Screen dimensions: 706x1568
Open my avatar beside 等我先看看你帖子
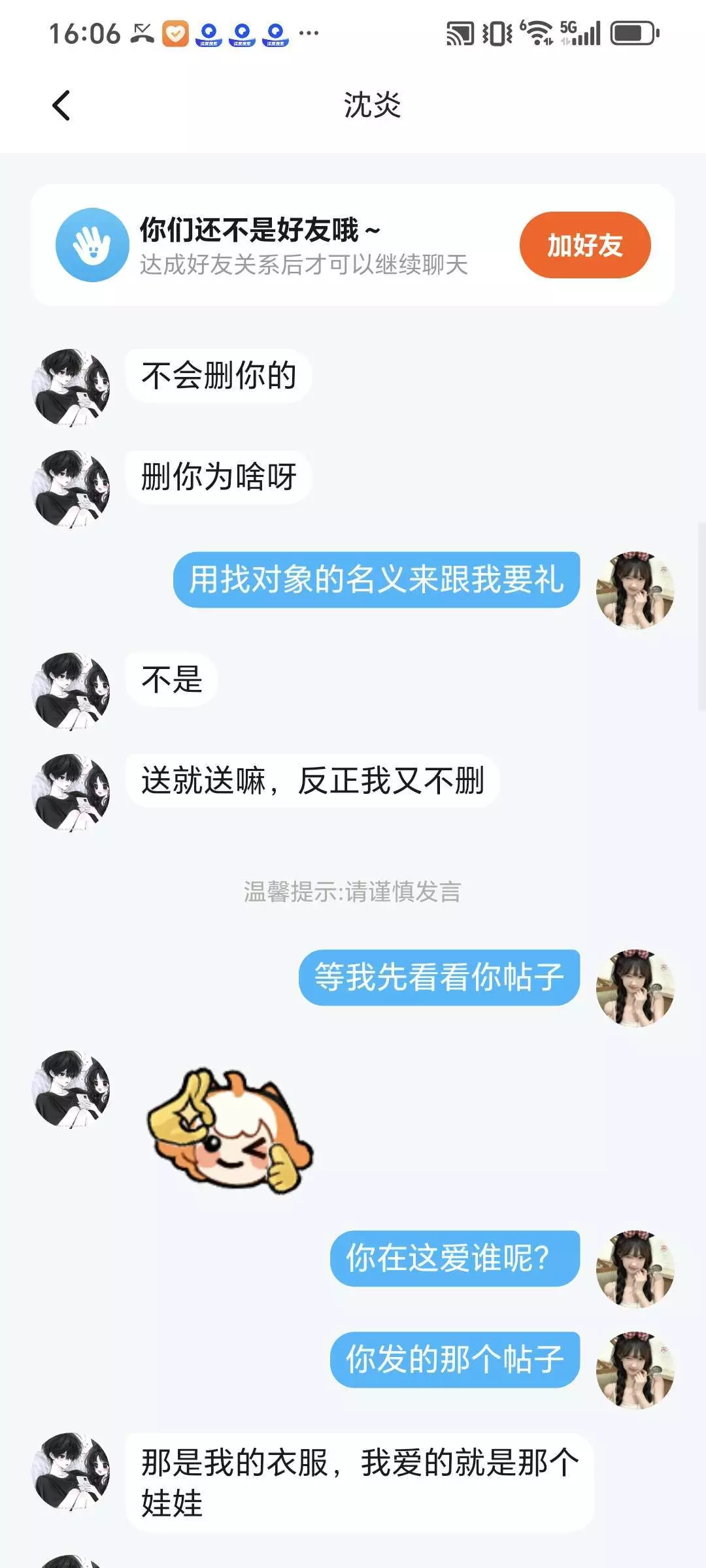[635, 988]
